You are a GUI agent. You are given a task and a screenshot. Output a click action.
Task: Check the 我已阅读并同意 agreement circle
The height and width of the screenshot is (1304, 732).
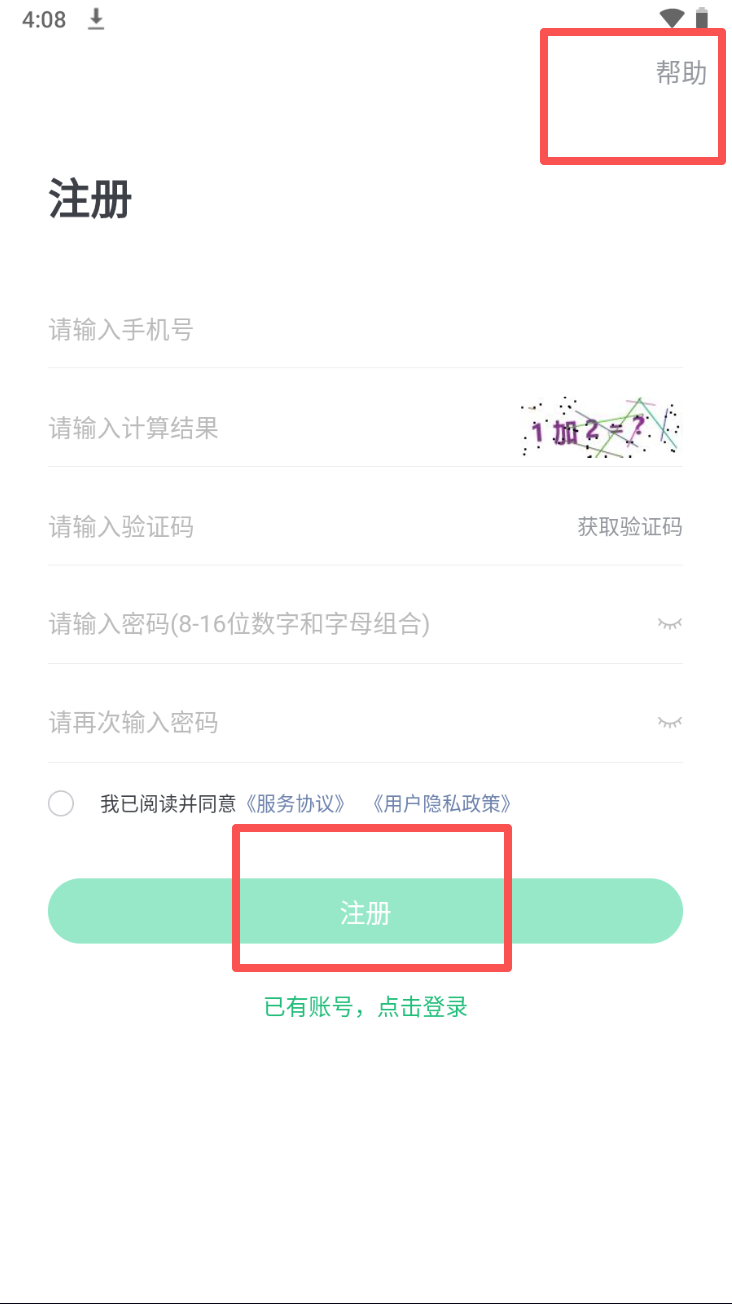click(61, 803)
